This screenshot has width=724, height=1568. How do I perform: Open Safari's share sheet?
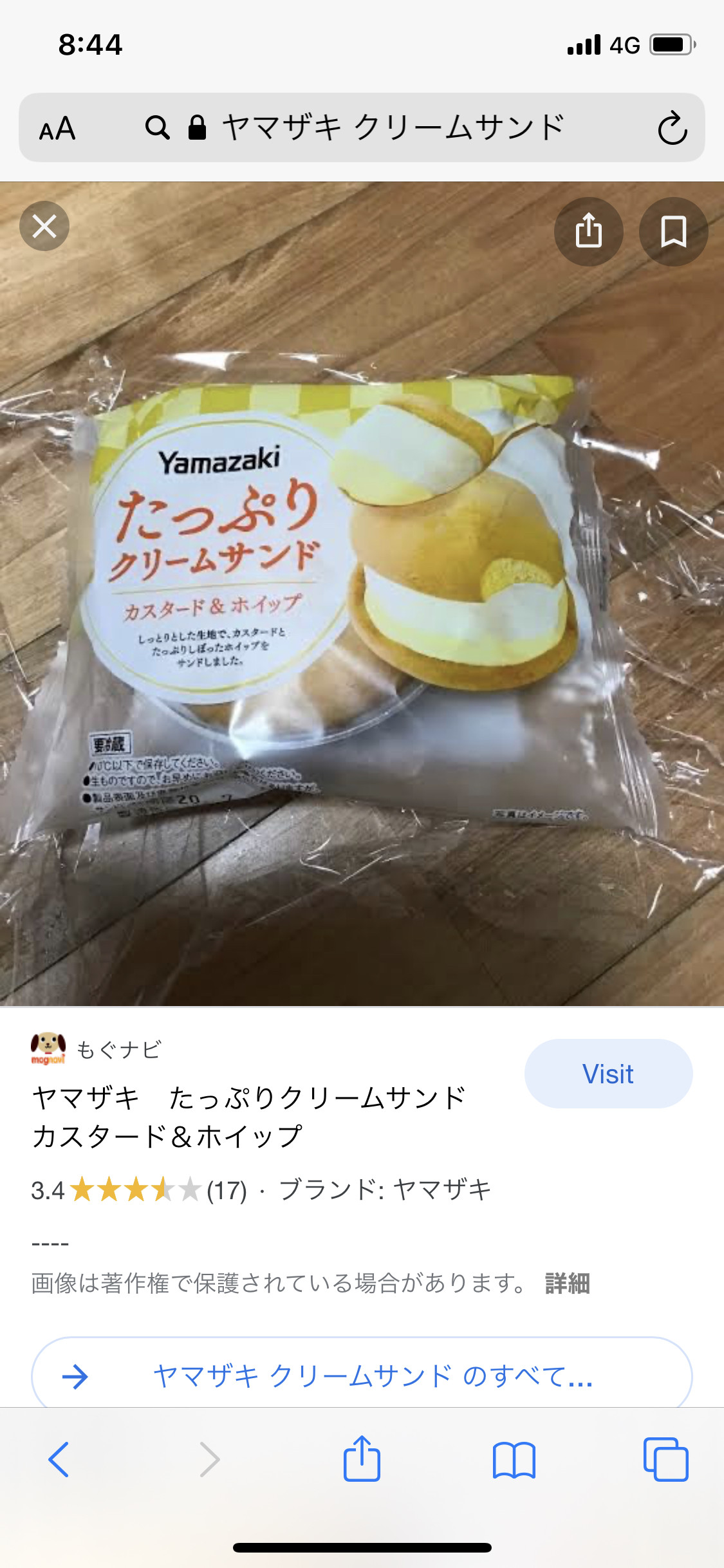pyautogui.click(x=362, y=1459)
